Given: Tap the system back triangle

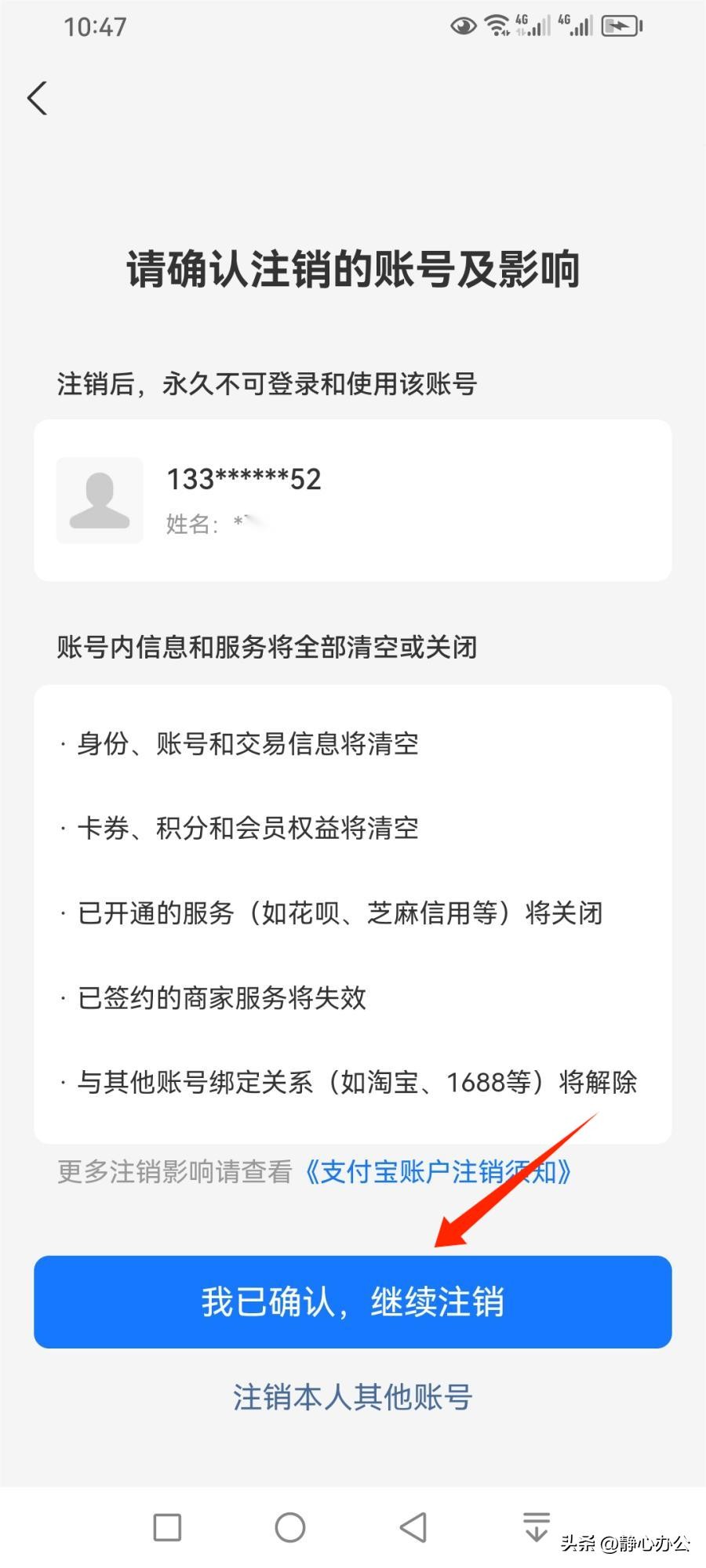Looking at the screenshot, I should [x=413, y=1527].
